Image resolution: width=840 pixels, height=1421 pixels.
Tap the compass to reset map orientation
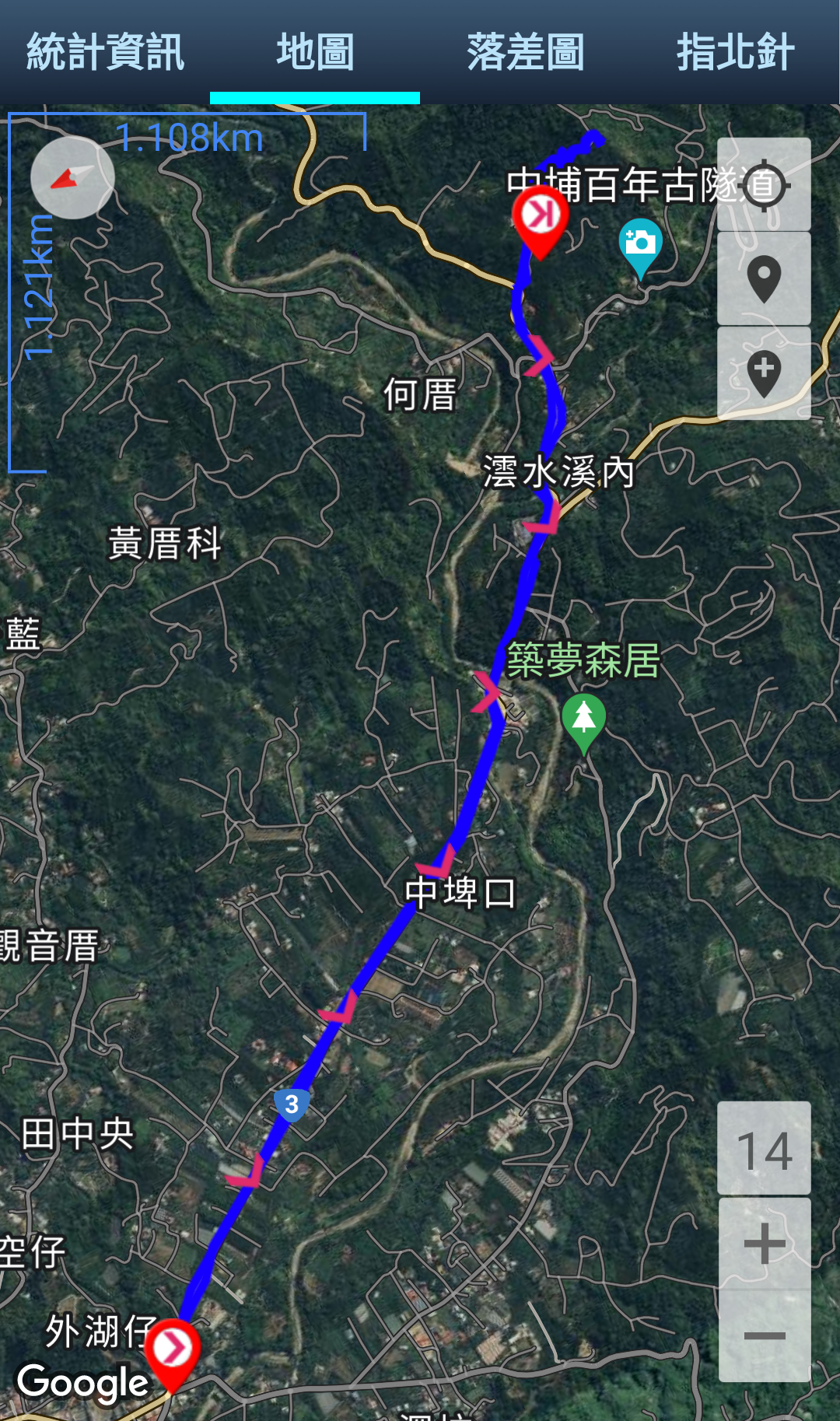click(x=72, y=177)
